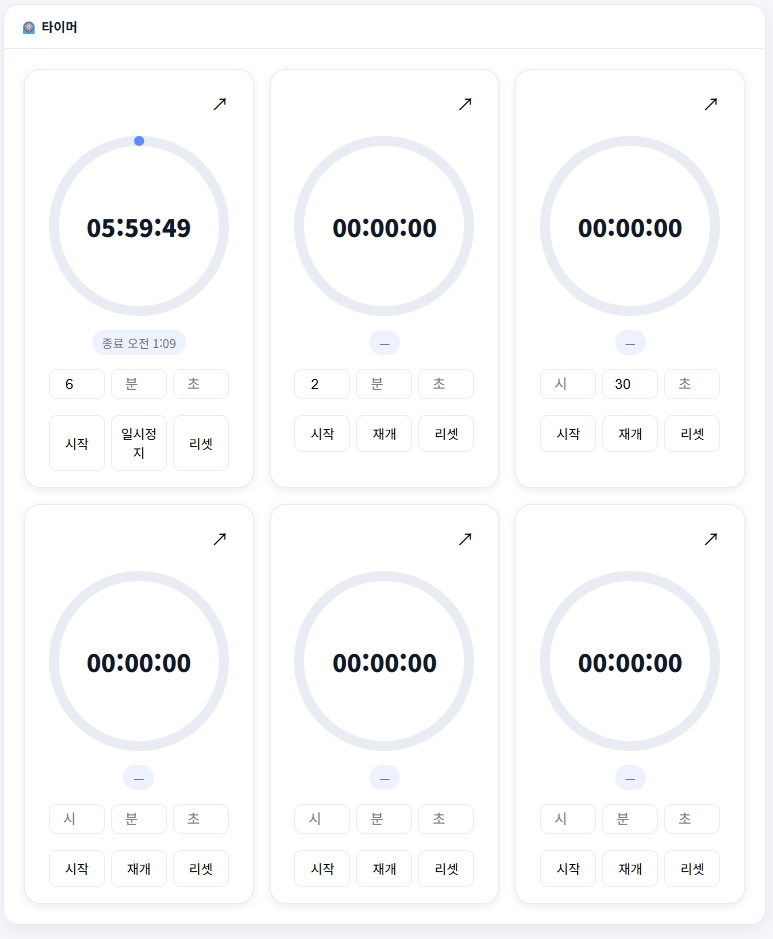Expand the bottom-right timer card
Viewport: 773px width, 939px height.
711,538
